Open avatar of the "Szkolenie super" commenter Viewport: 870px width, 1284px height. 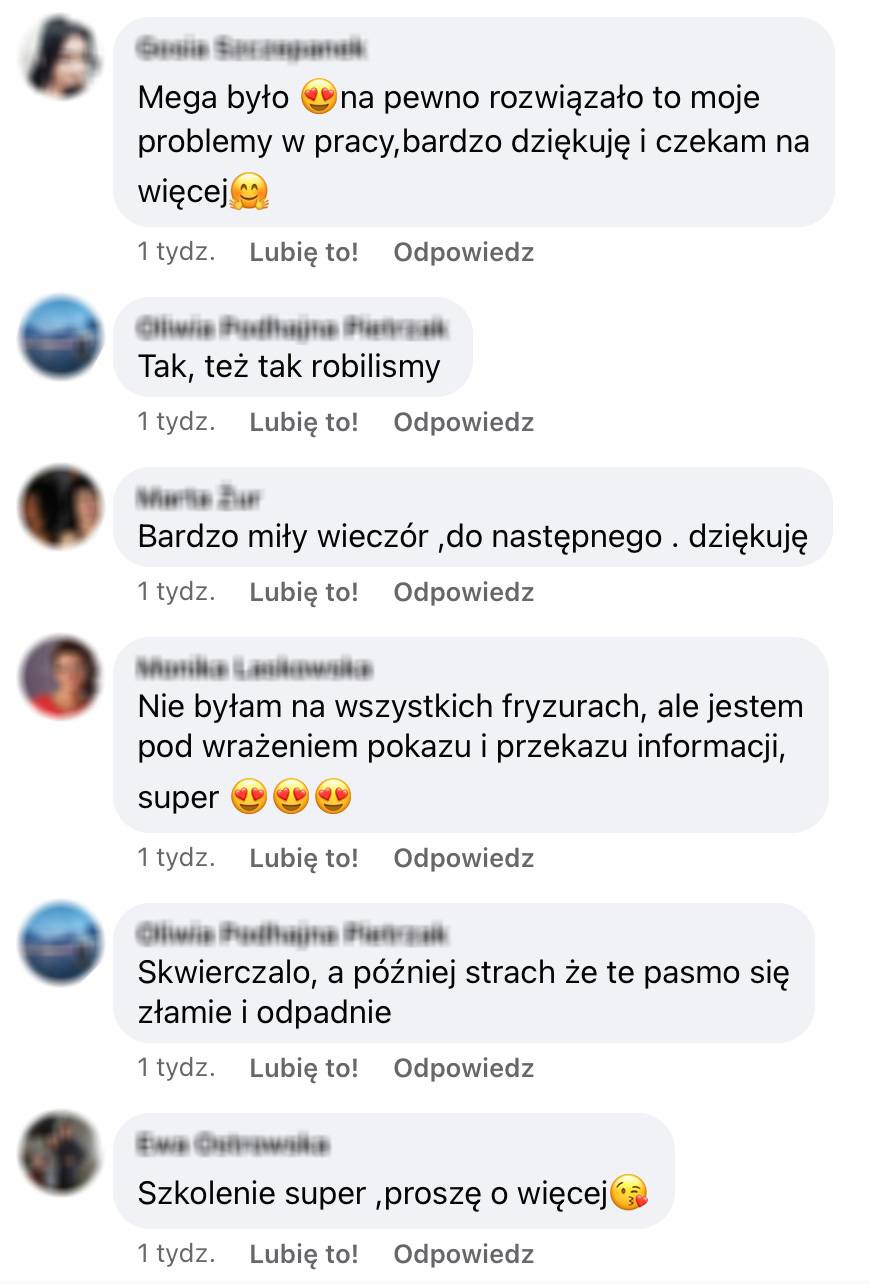[x=61, y=1153]
